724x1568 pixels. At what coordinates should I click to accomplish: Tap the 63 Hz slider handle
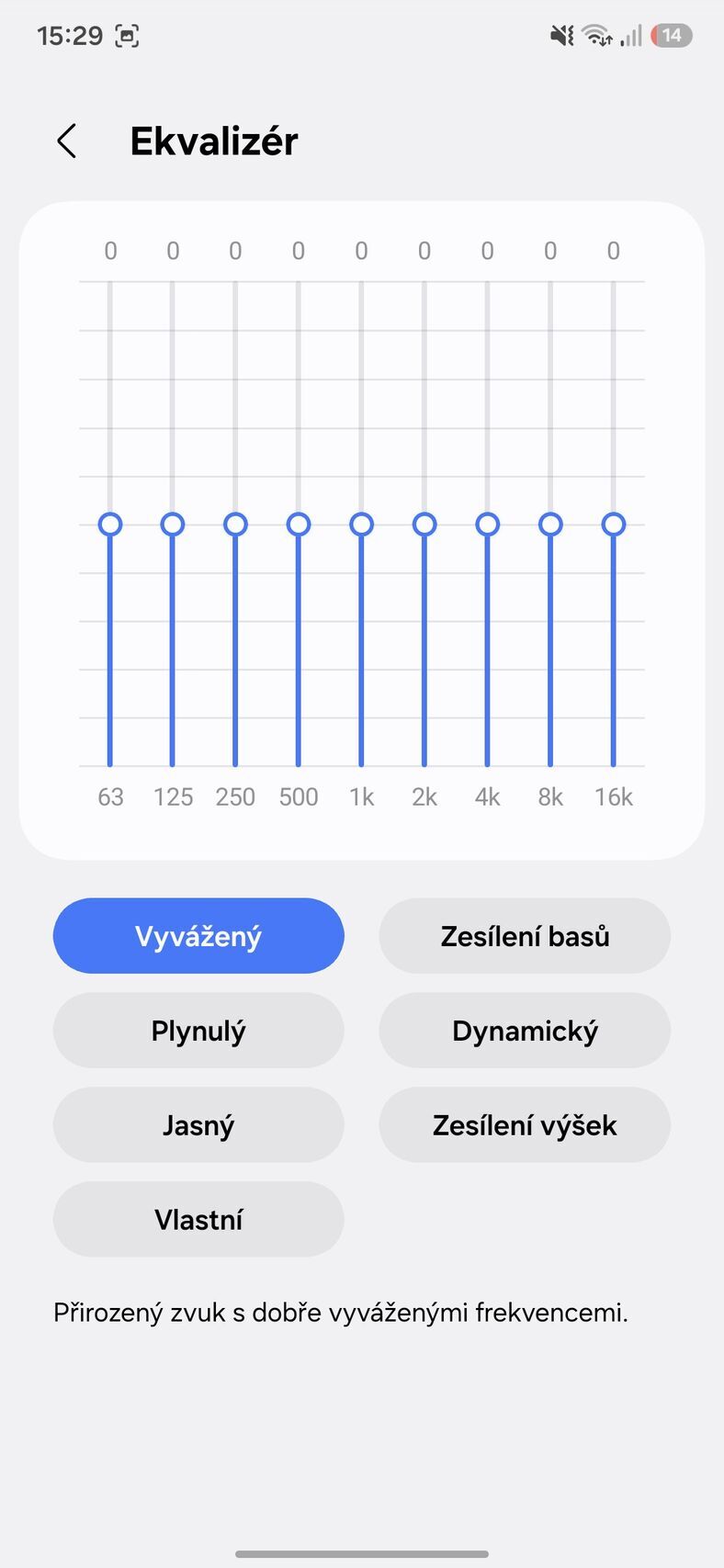pos(110,524)
